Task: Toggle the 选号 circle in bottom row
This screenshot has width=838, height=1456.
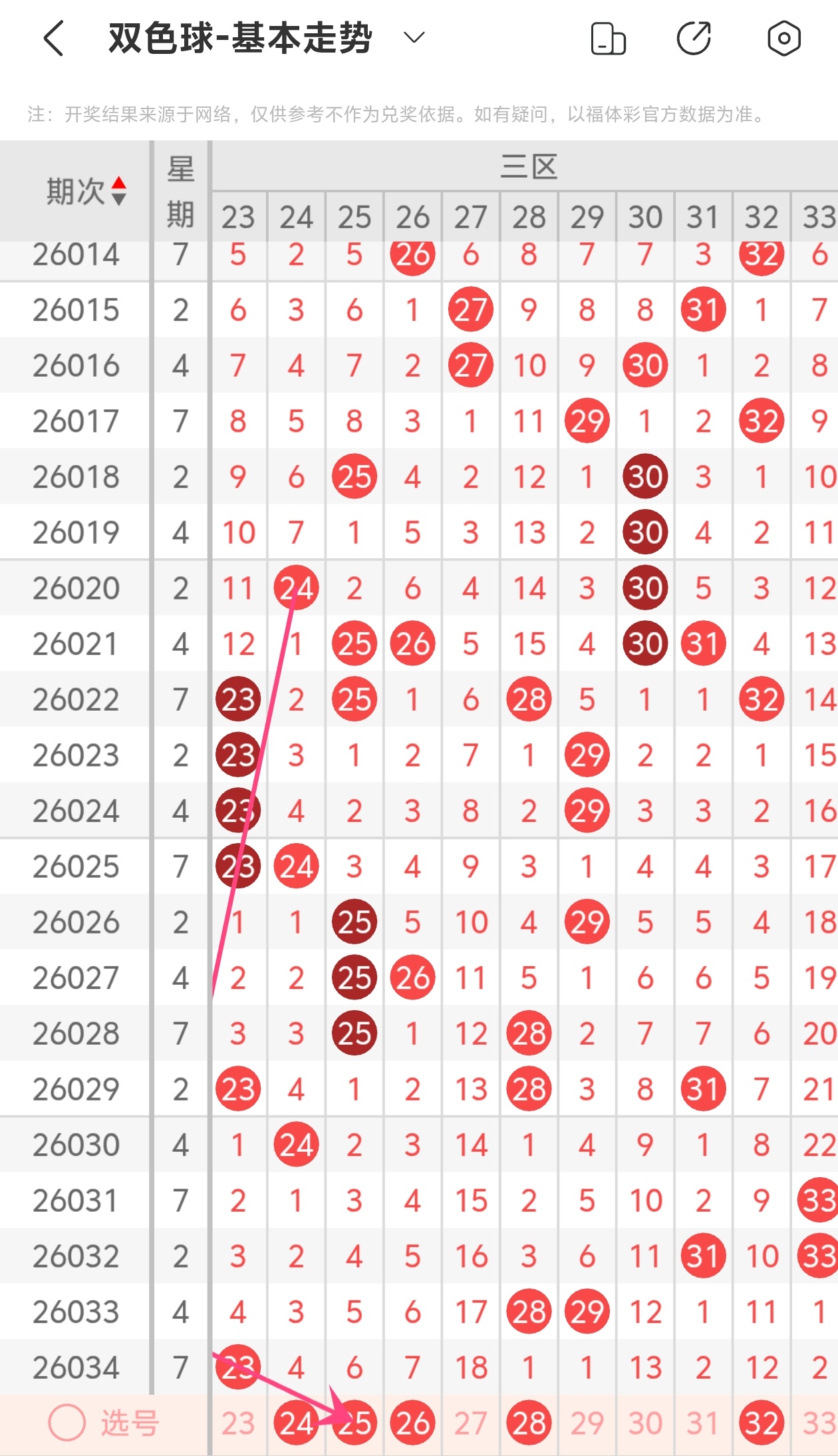Action: coord(67,1423)
